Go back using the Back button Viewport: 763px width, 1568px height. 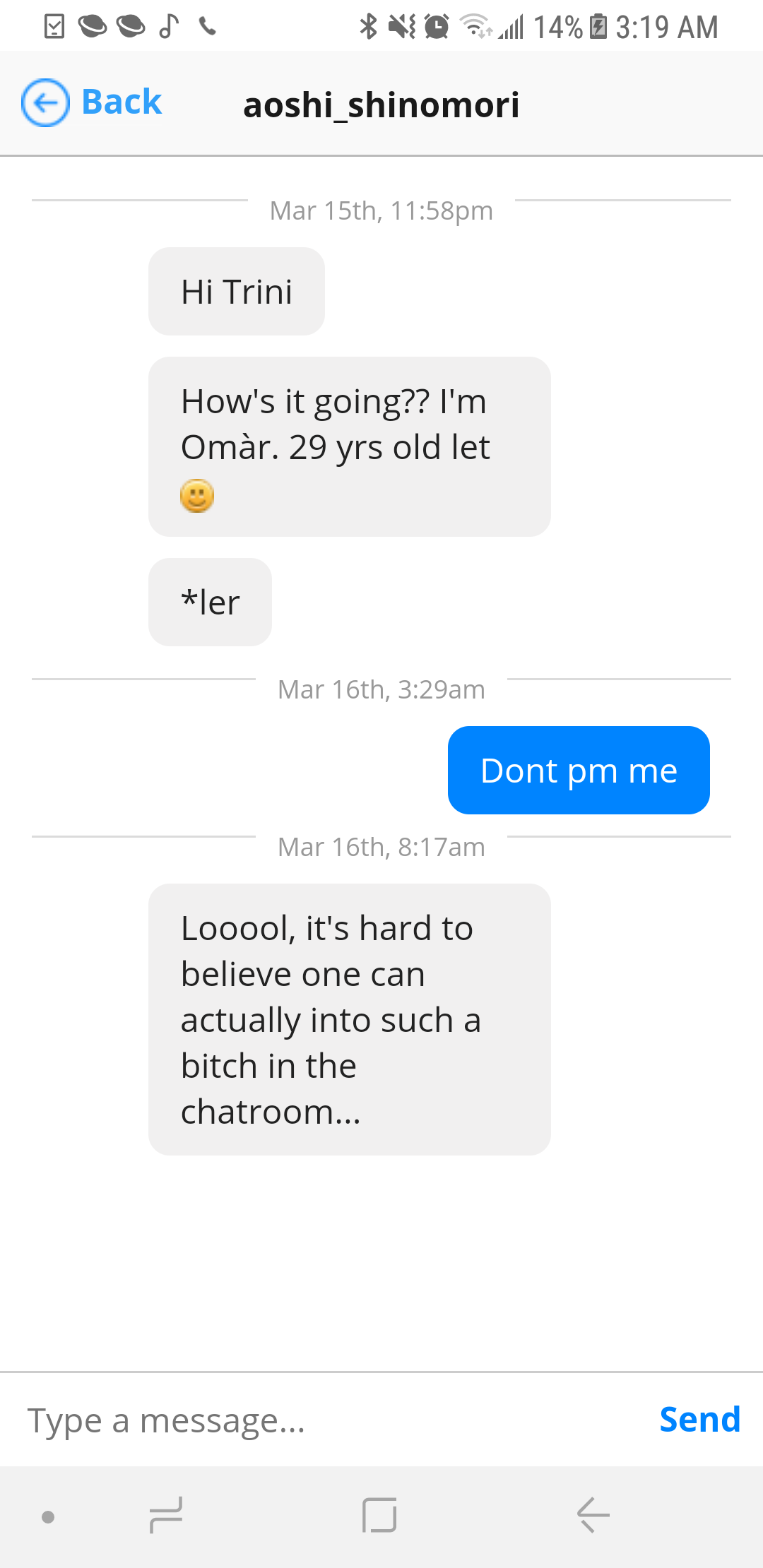tap(92, 103)
